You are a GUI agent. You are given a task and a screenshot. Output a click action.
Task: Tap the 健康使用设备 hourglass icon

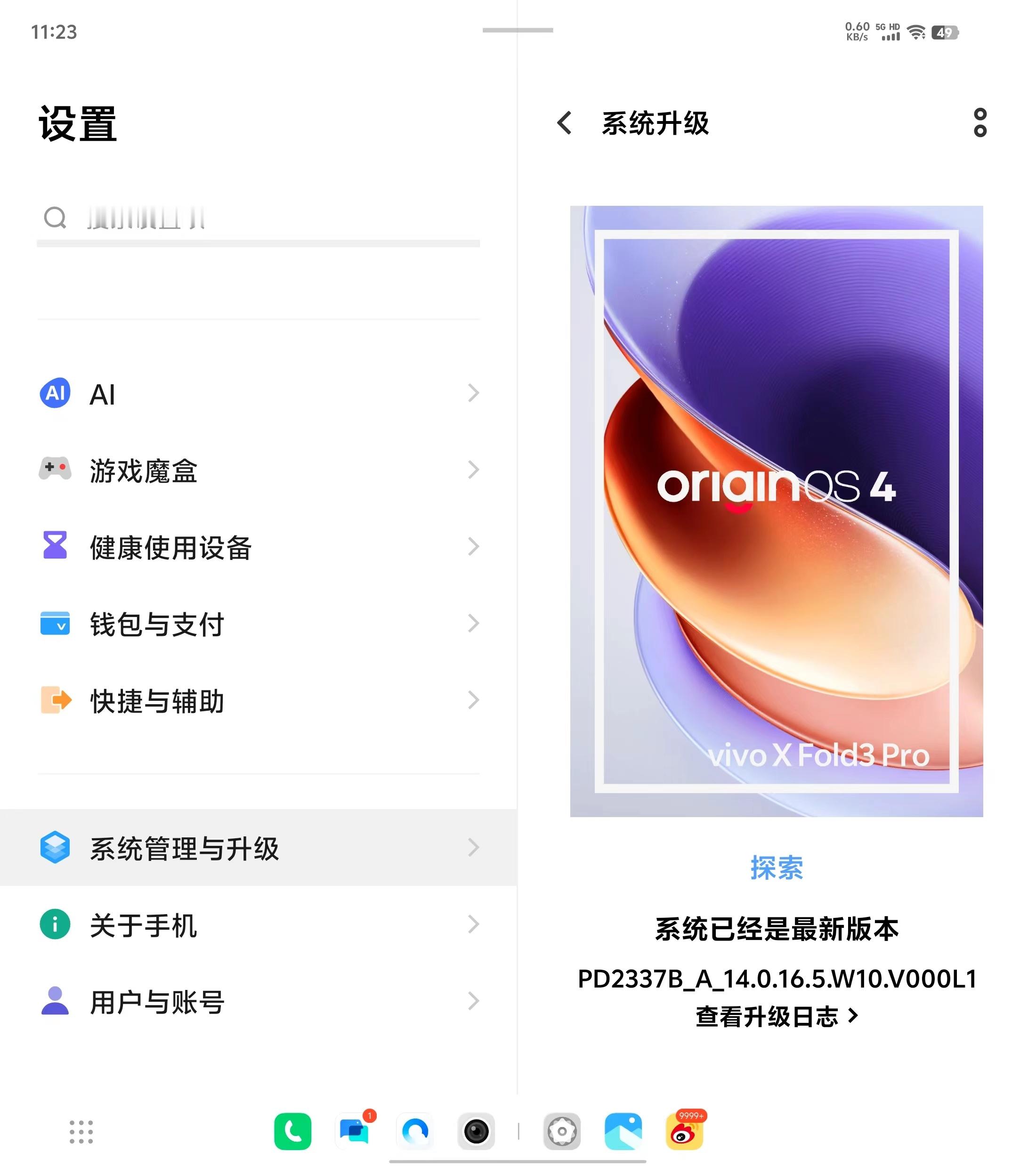pos(54,547)
